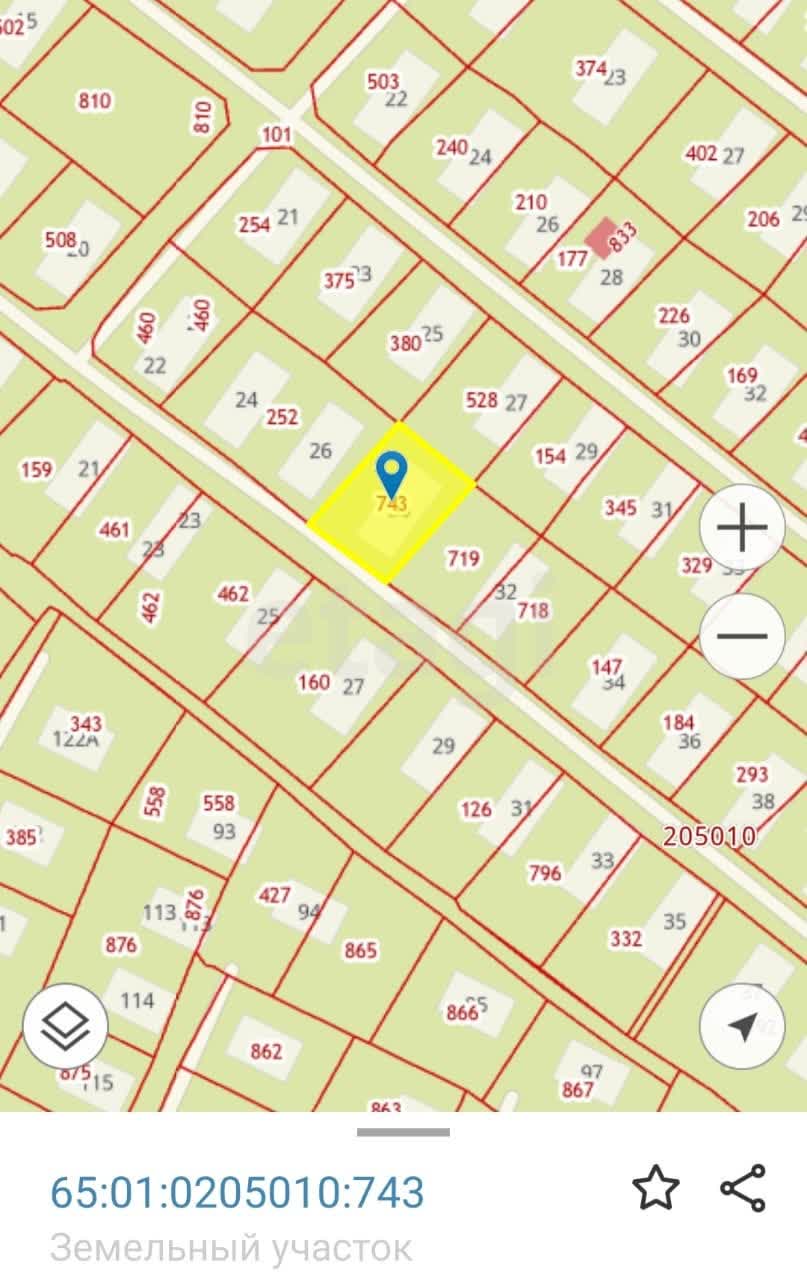
Task: Zoom out of the map
Action: coord(742,636)
